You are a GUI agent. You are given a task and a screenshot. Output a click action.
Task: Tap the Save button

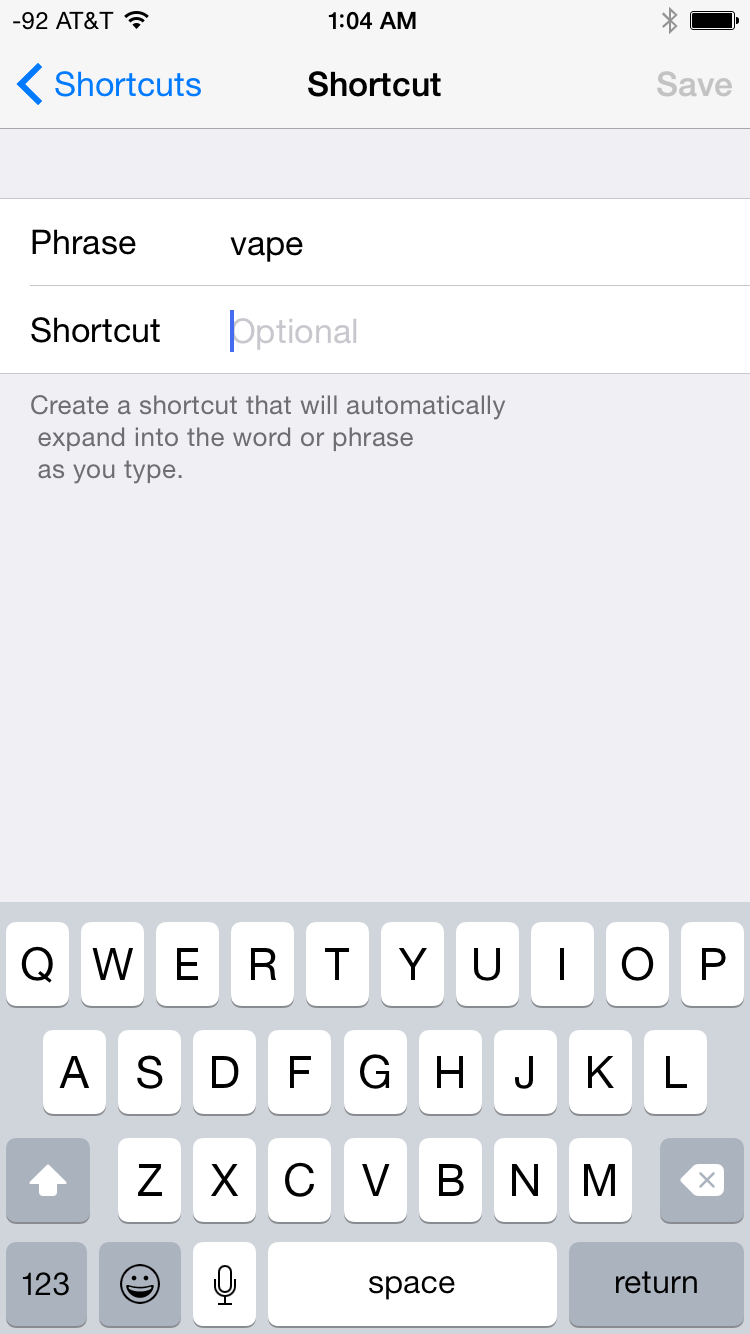(x=694, y=85)
